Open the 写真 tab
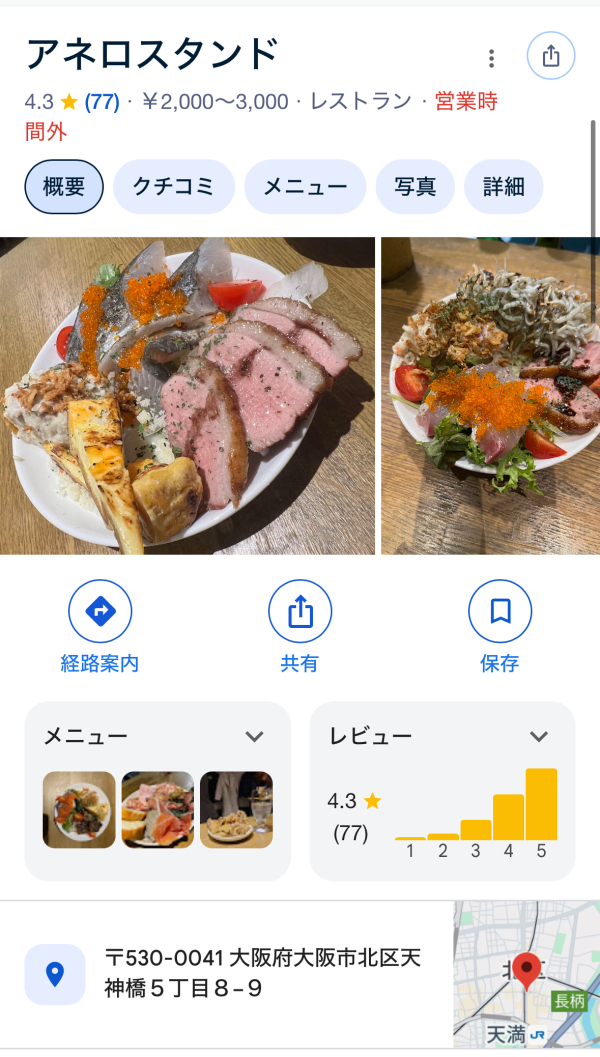 tap(415, 187)
